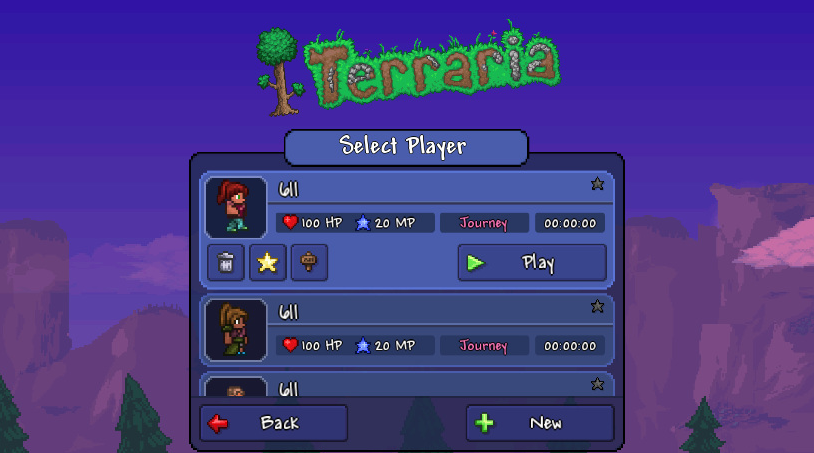Image resolution: width=814 pixels, height=453 pixels.
Task: Tap the yellow star favorite button
Action: [x=267, y=263]
